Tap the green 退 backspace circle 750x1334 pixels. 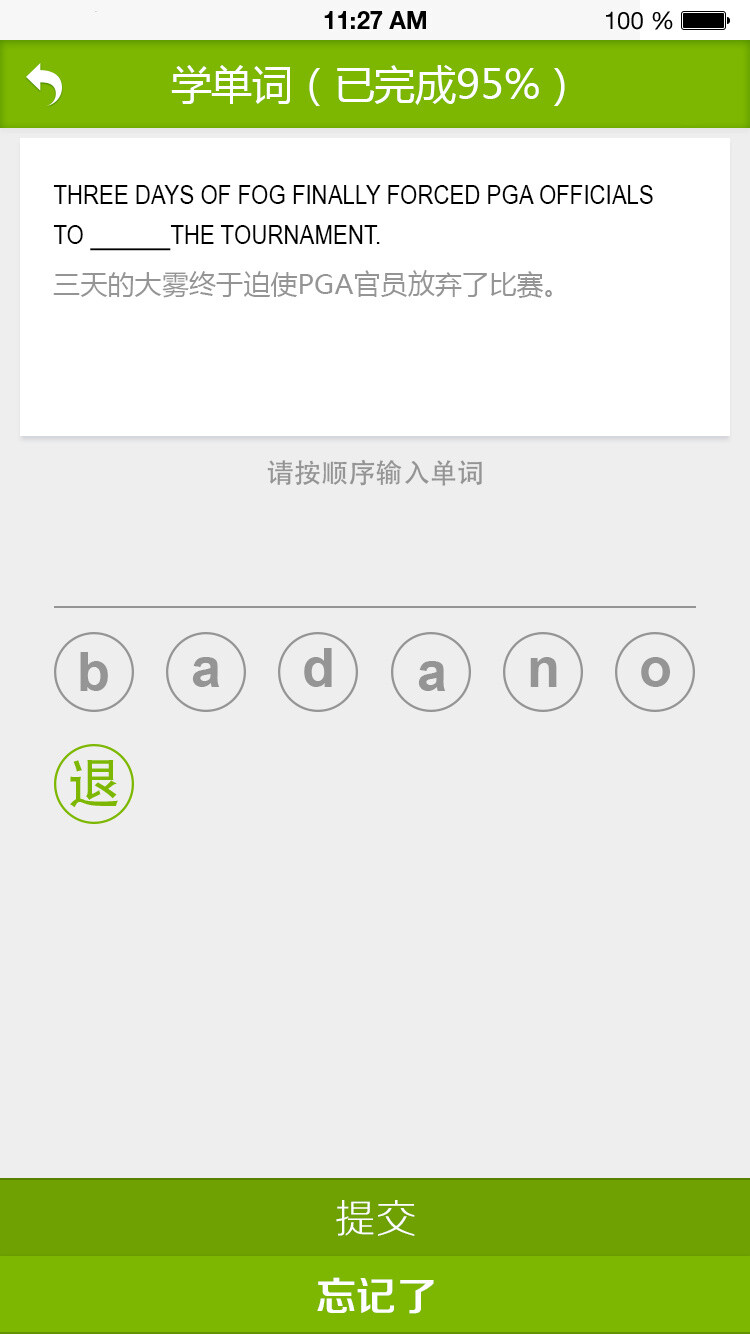coord(93,784)
